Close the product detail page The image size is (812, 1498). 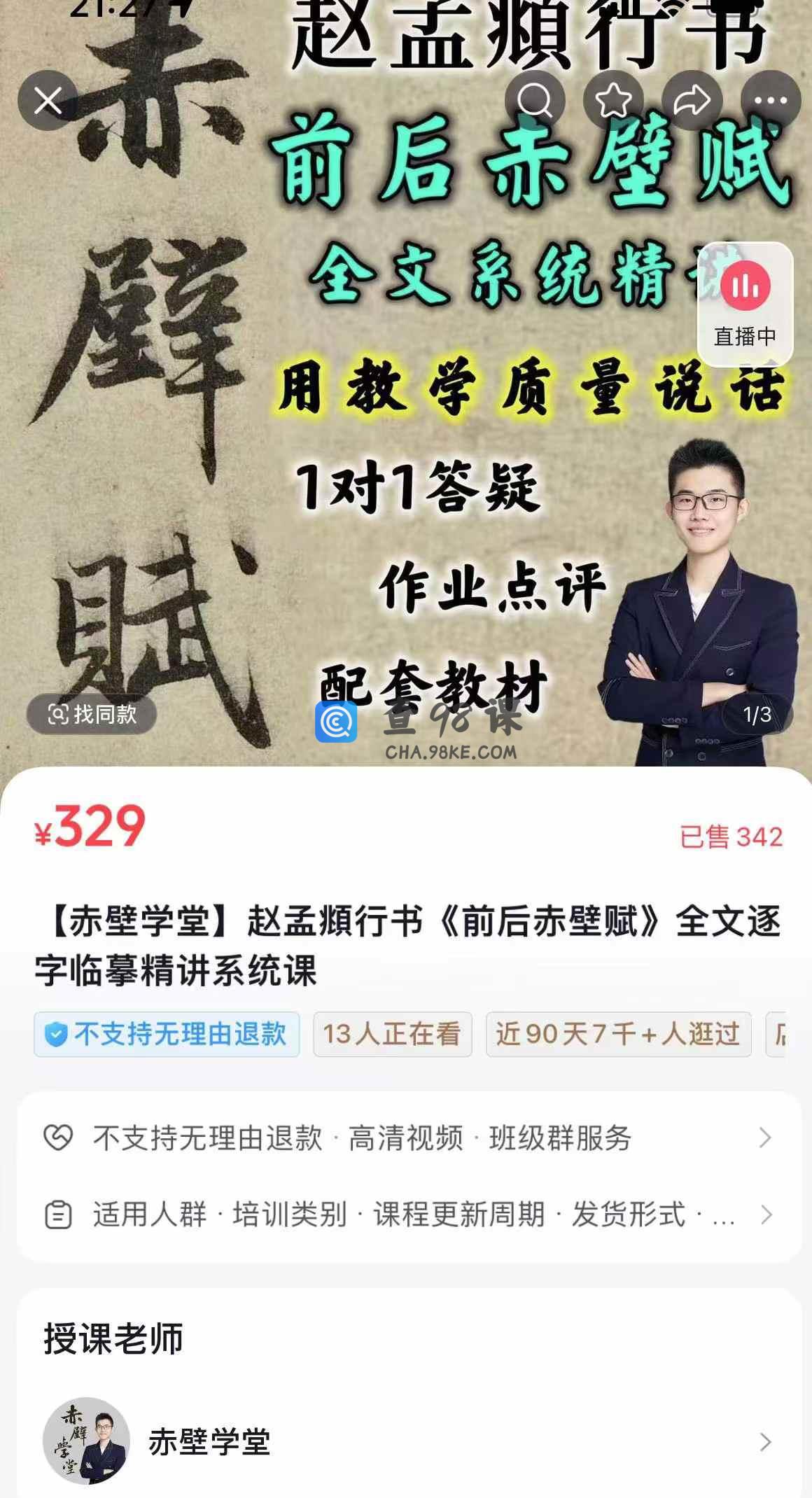pyautogui.click(x=48, y=101)
